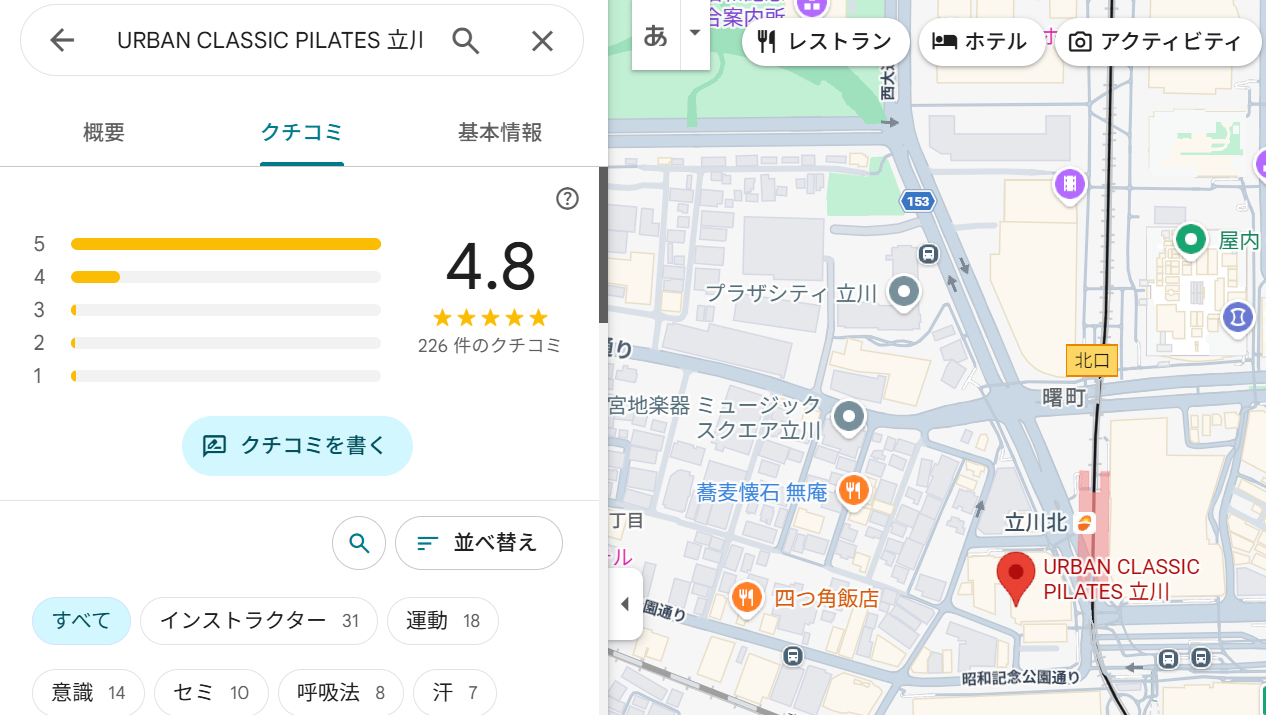The height and width of the screenshot is (715, 1266).
Task: Search within reviews via magnifier button
Action: click(x=360, y=543)
